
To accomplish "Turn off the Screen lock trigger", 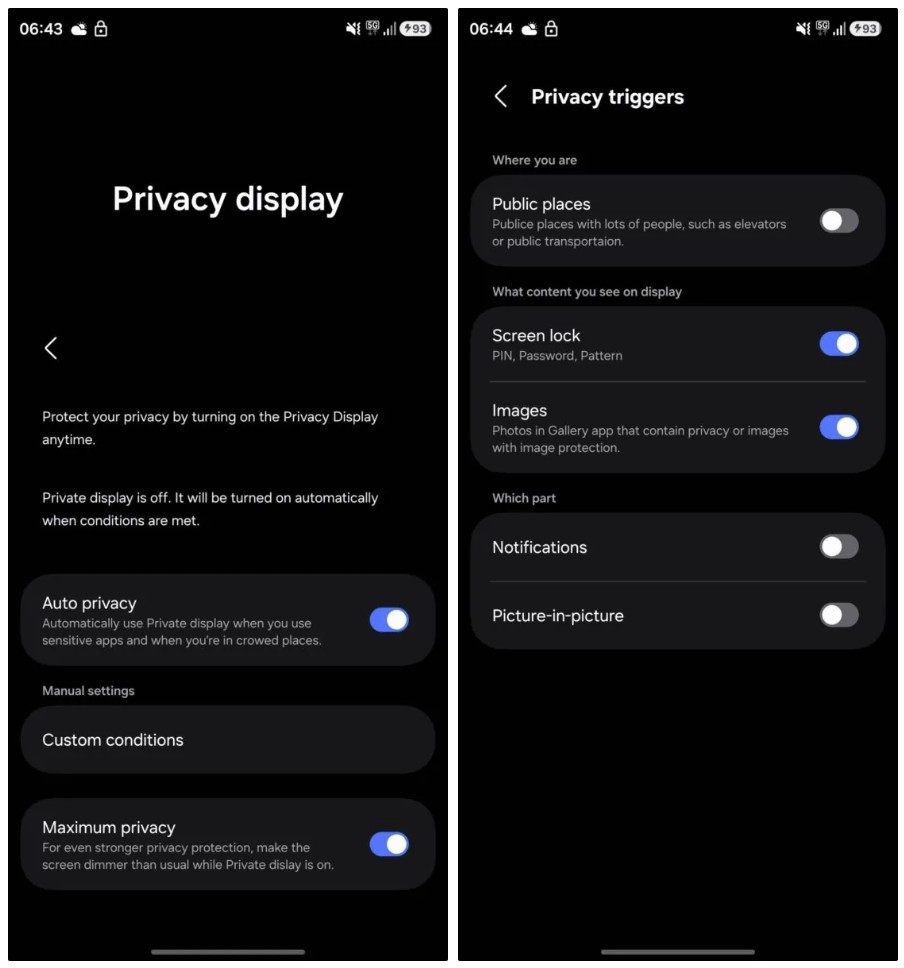I will click(839, 344).
